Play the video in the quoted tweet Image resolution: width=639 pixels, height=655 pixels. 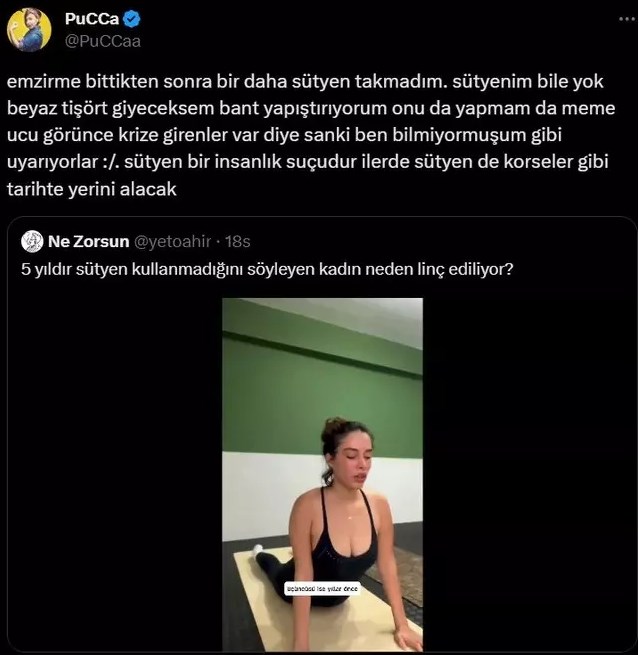[322, 475]
